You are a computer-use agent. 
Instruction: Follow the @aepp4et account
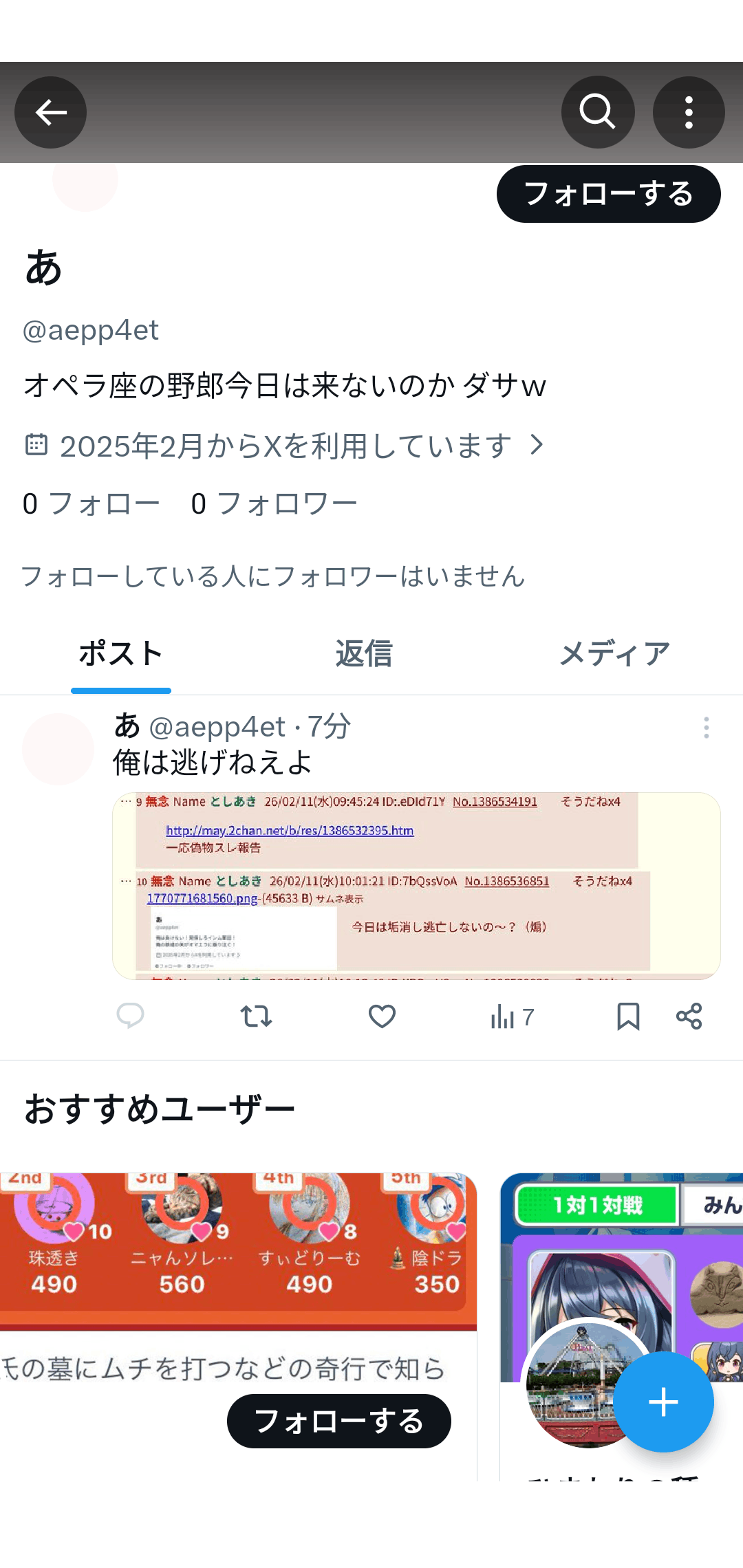coord(608,194)
